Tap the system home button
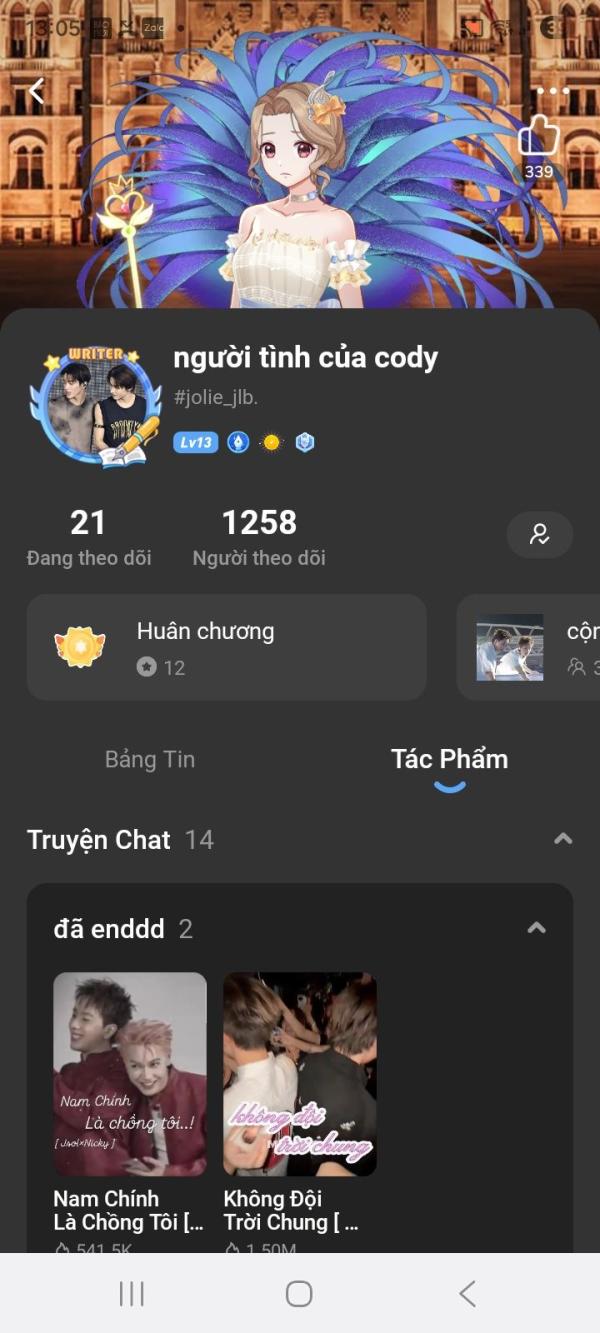600x1333 pixels. click(299, 1293)
